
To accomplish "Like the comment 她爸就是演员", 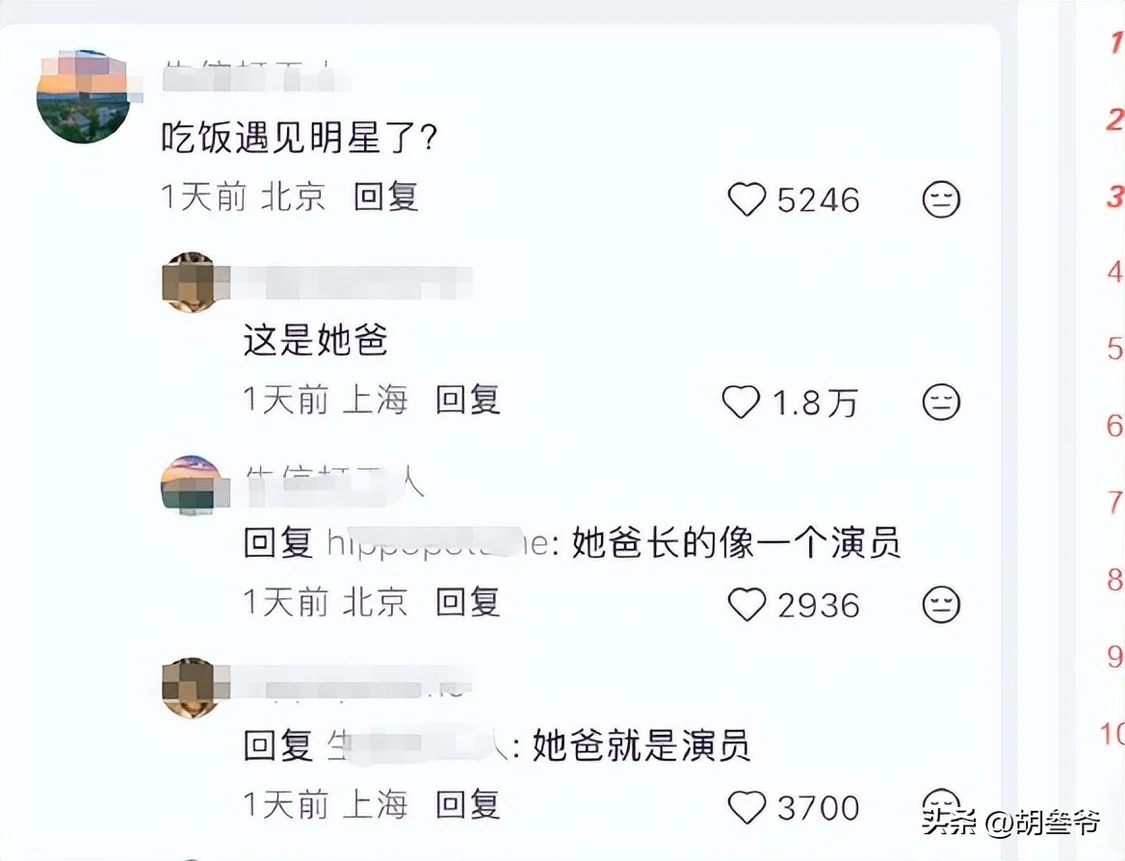I will click(747, 807).
